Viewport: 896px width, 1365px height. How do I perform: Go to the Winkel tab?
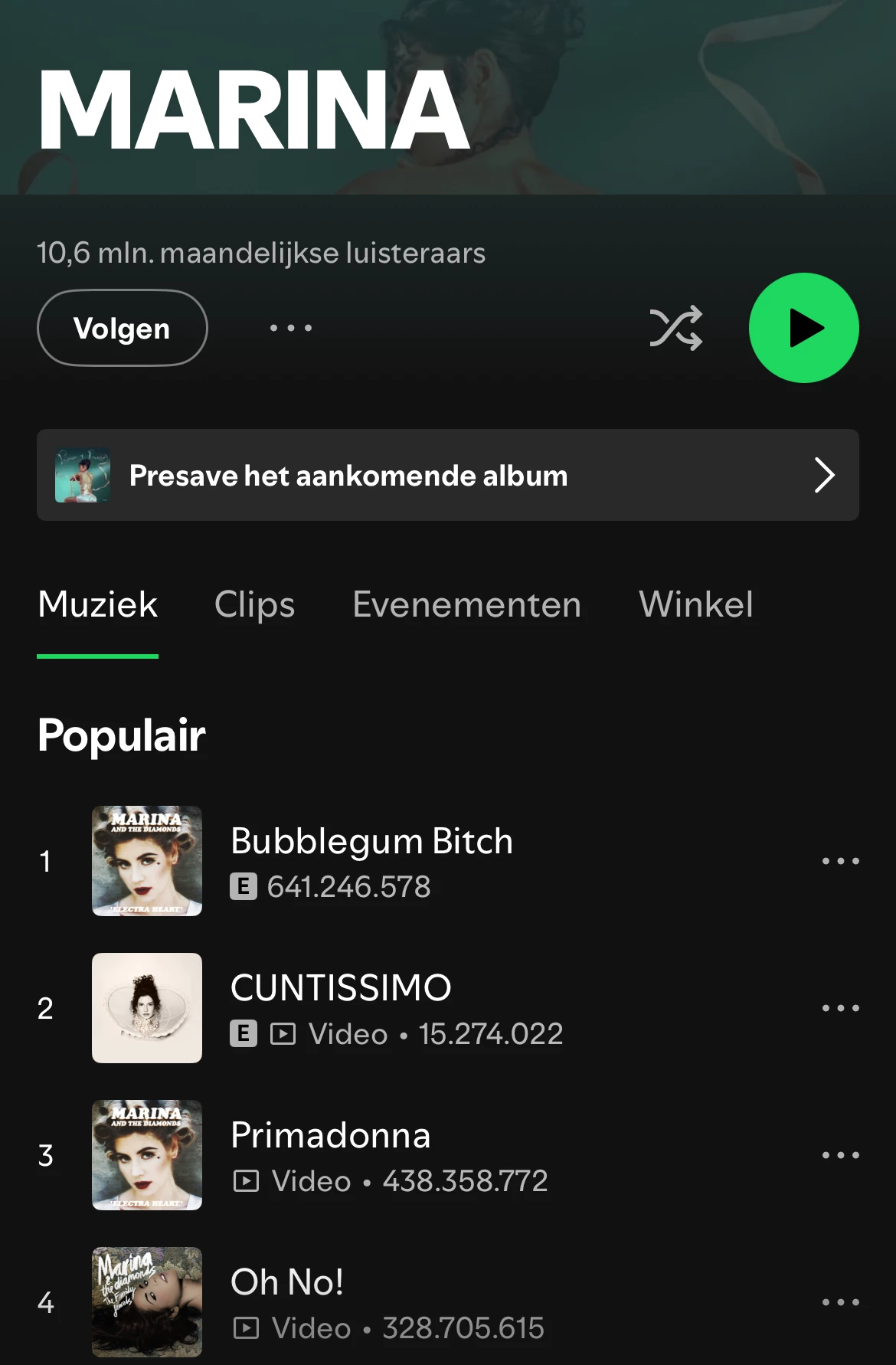(x=695, y=604)
